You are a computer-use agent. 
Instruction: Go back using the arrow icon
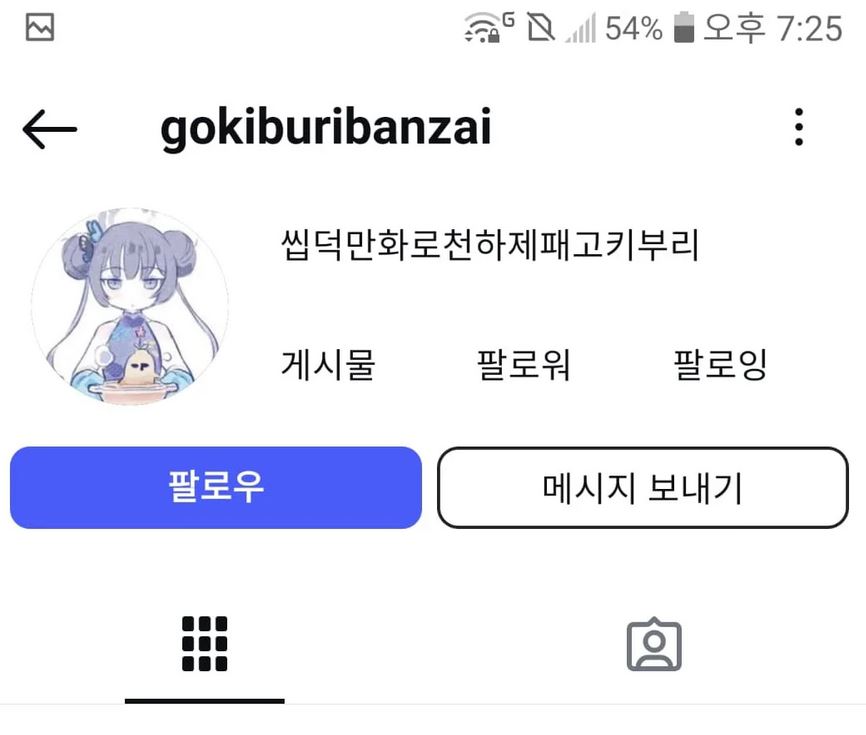pos(49,129)
